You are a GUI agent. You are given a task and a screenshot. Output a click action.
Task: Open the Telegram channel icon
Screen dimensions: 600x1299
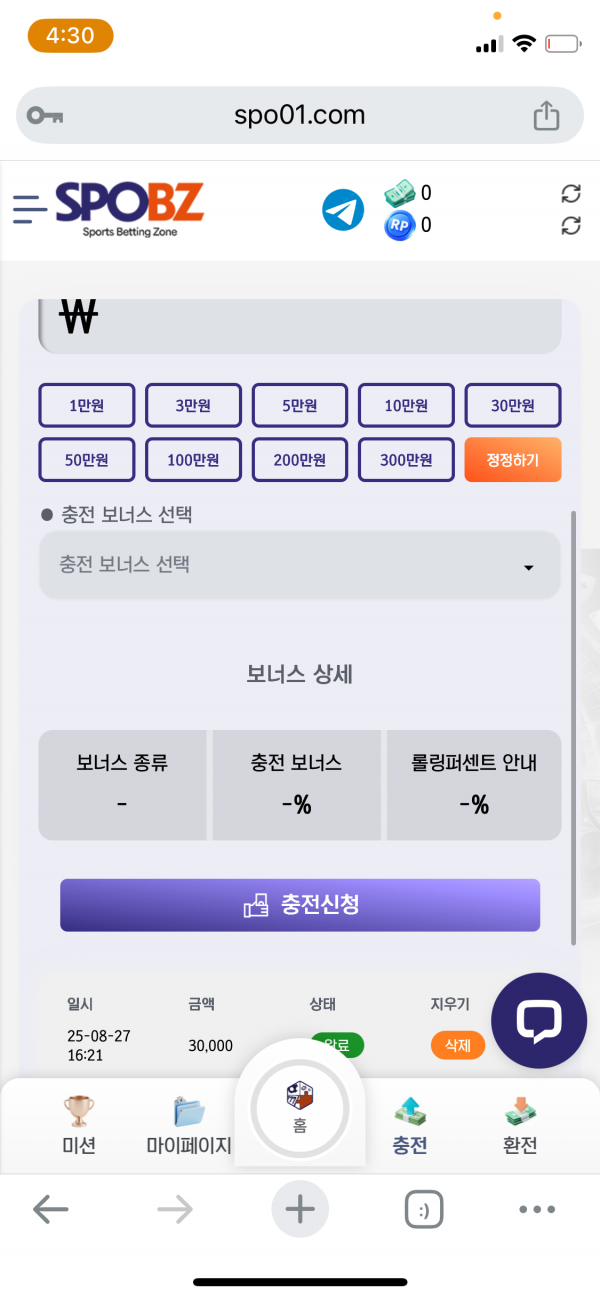tap(343, 210)
